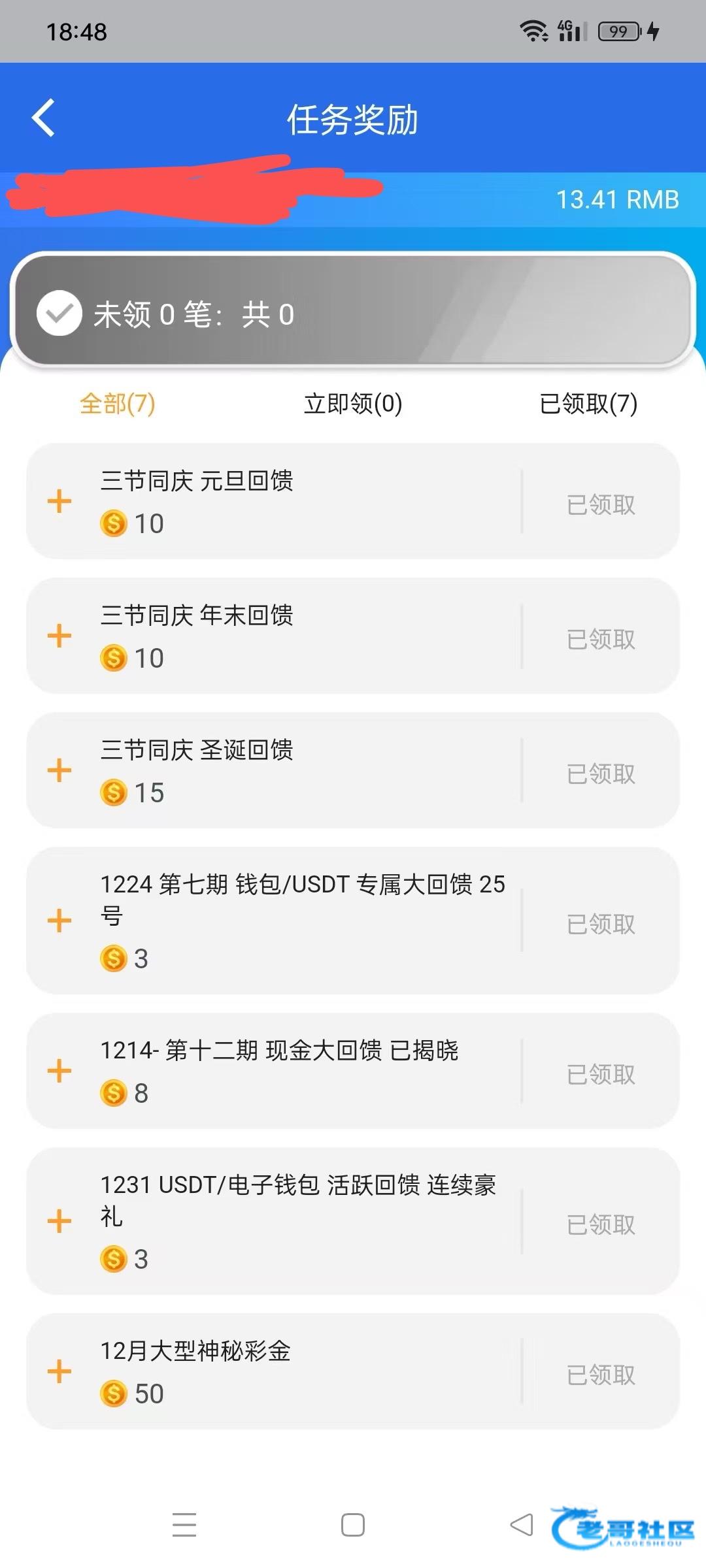
Task: Expand the 三节同庆 年末回馈 reward
Action: (x=59, y=636)
